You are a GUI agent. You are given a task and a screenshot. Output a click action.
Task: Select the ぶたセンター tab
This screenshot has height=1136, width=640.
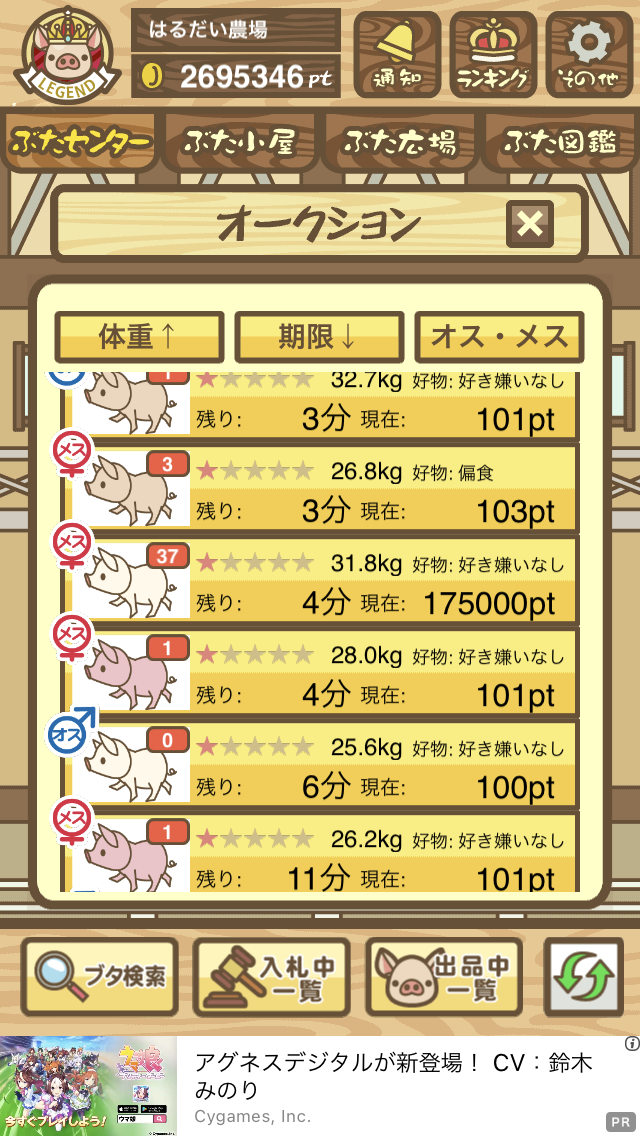(79, 142)
